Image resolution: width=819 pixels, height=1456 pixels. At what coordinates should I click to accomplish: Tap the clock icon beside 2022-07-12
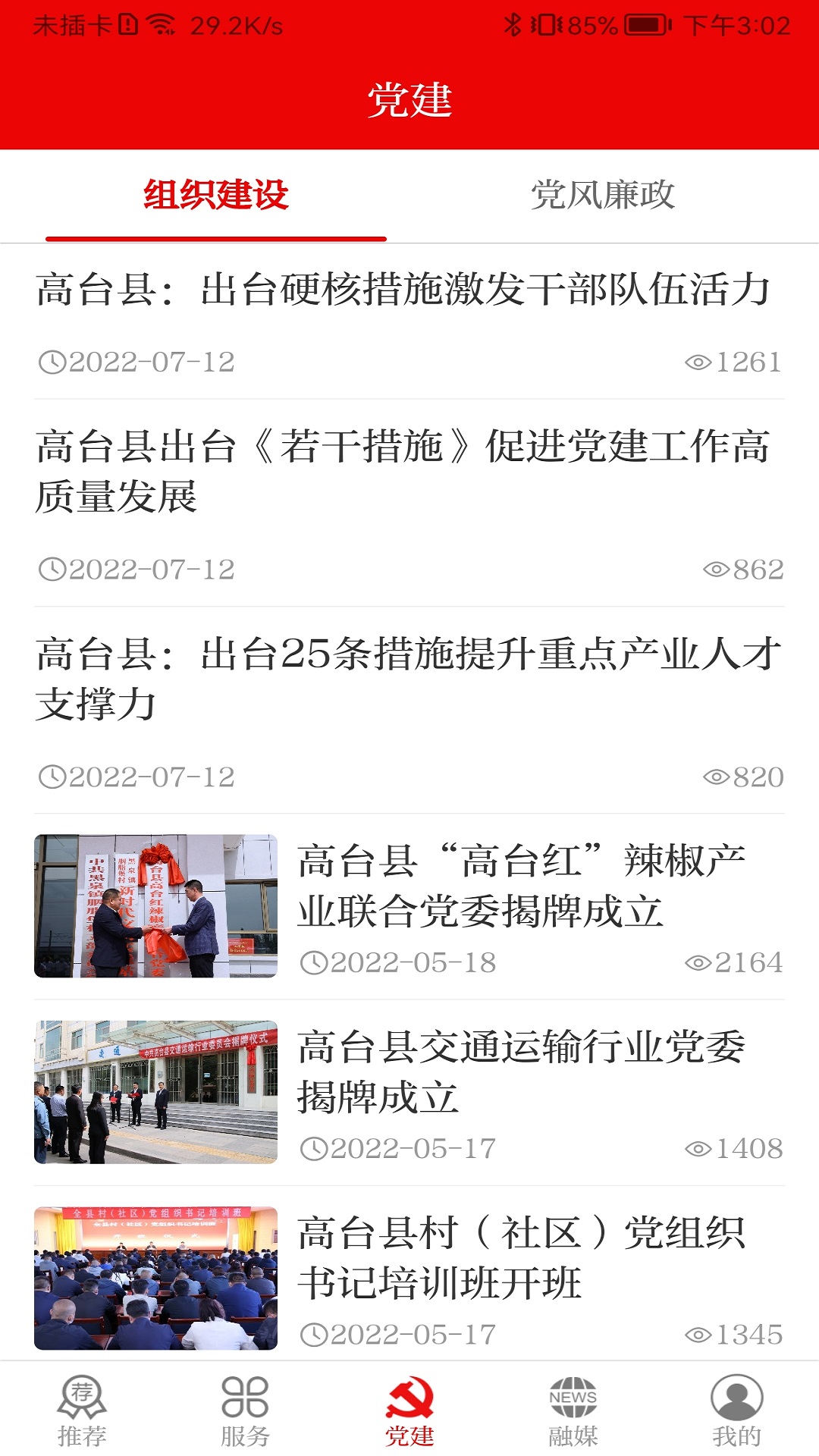[52, 360]
